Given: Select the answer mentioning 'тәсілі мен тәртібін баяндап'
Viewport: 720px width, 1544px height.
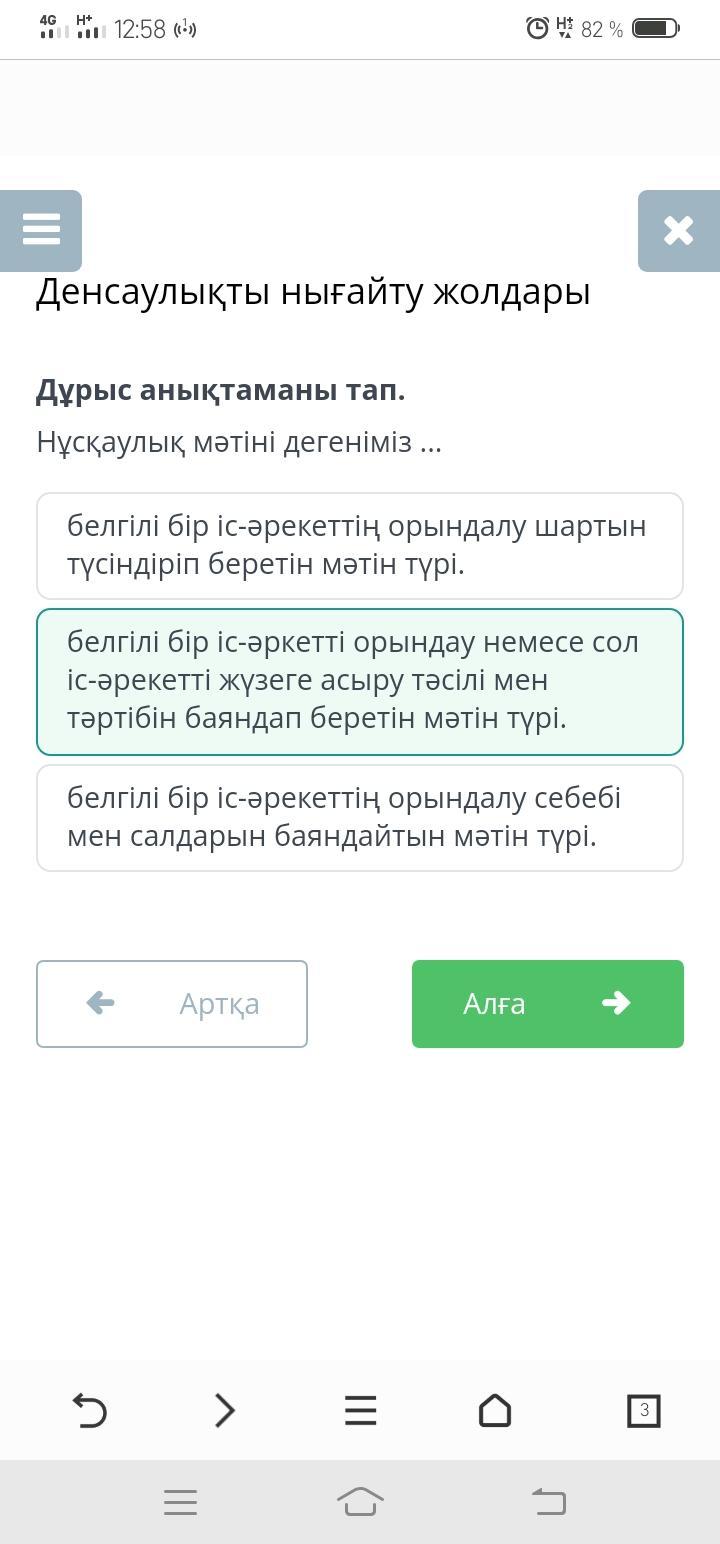Looking at the screenshot, I should point(360,681).
